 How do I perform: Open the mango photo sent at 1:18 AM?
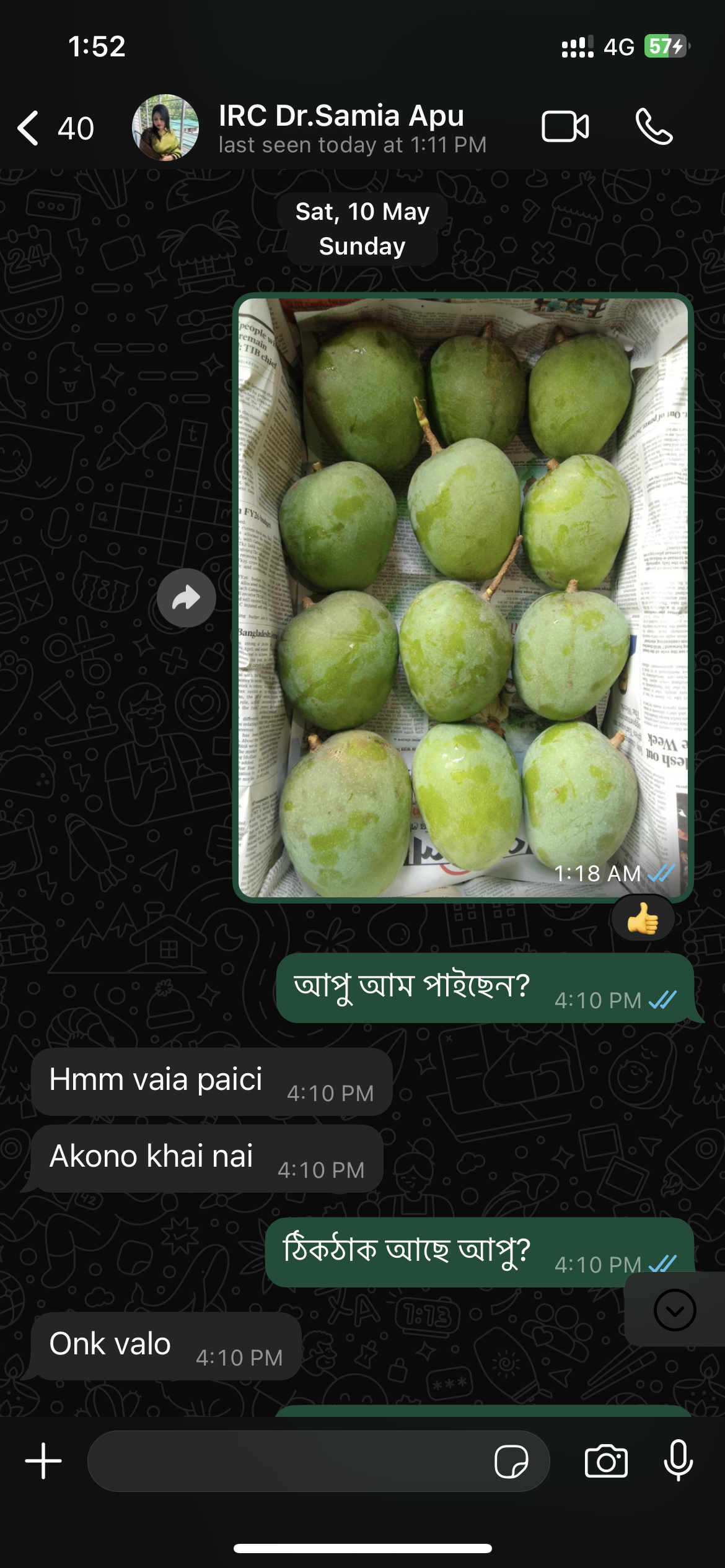click(462, 598)
